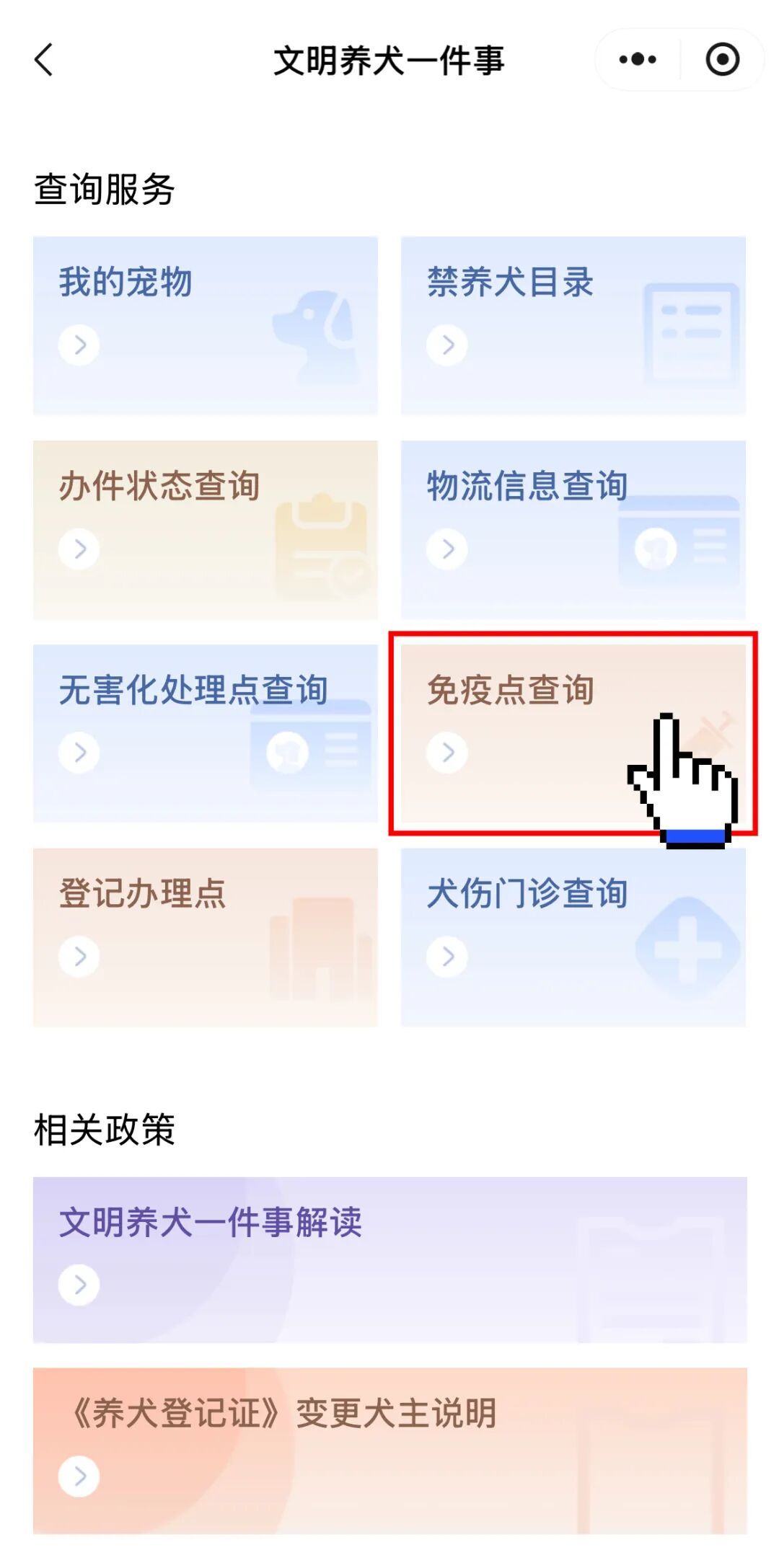779x1568 pixels.
Task: View 犬伤门诊查询
Action: click(573, 937)
